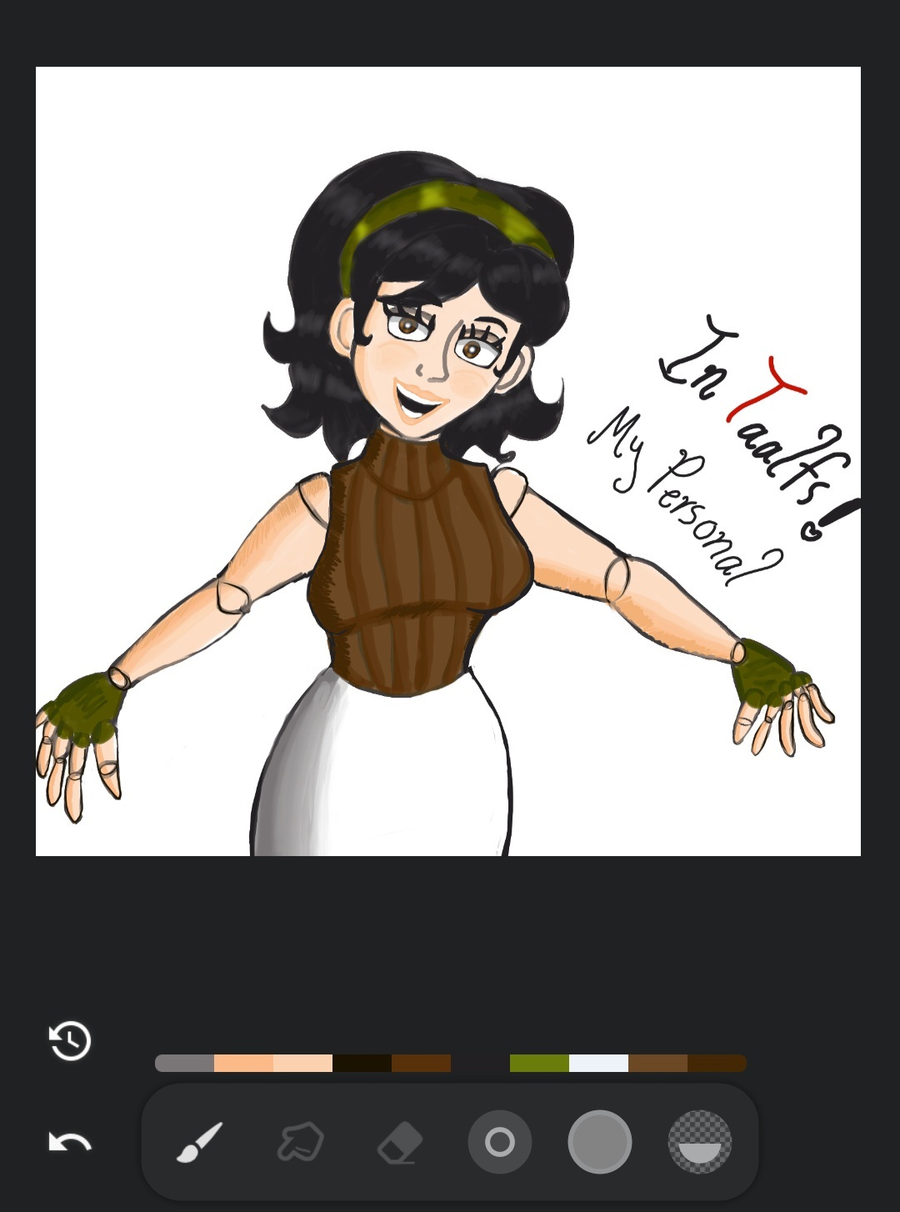Select the paintbrush tool

(200, 1142)
